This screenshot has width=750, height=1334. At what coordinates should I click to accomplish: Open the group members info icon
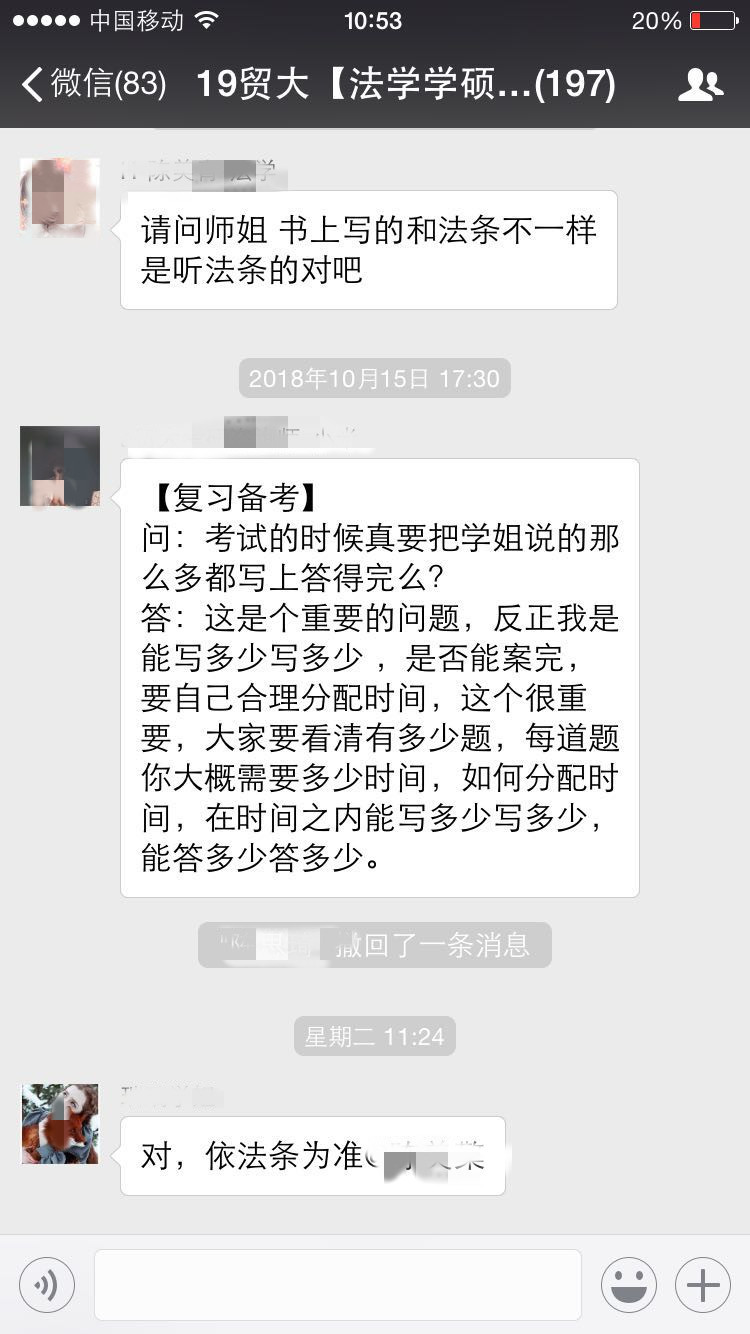tap(700, 85)
